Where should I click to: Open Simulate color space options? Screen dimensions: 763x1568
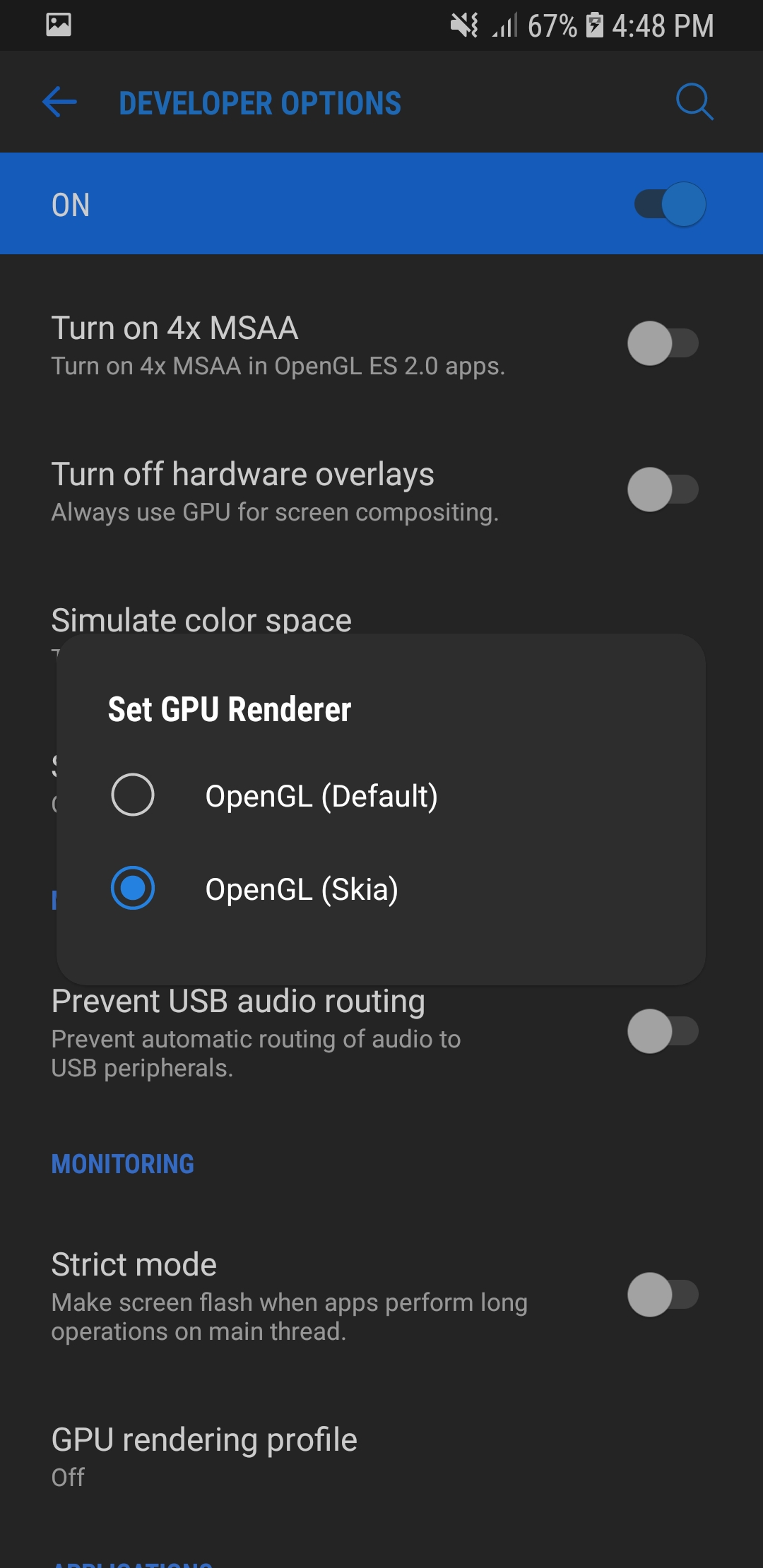click(201, 620)
